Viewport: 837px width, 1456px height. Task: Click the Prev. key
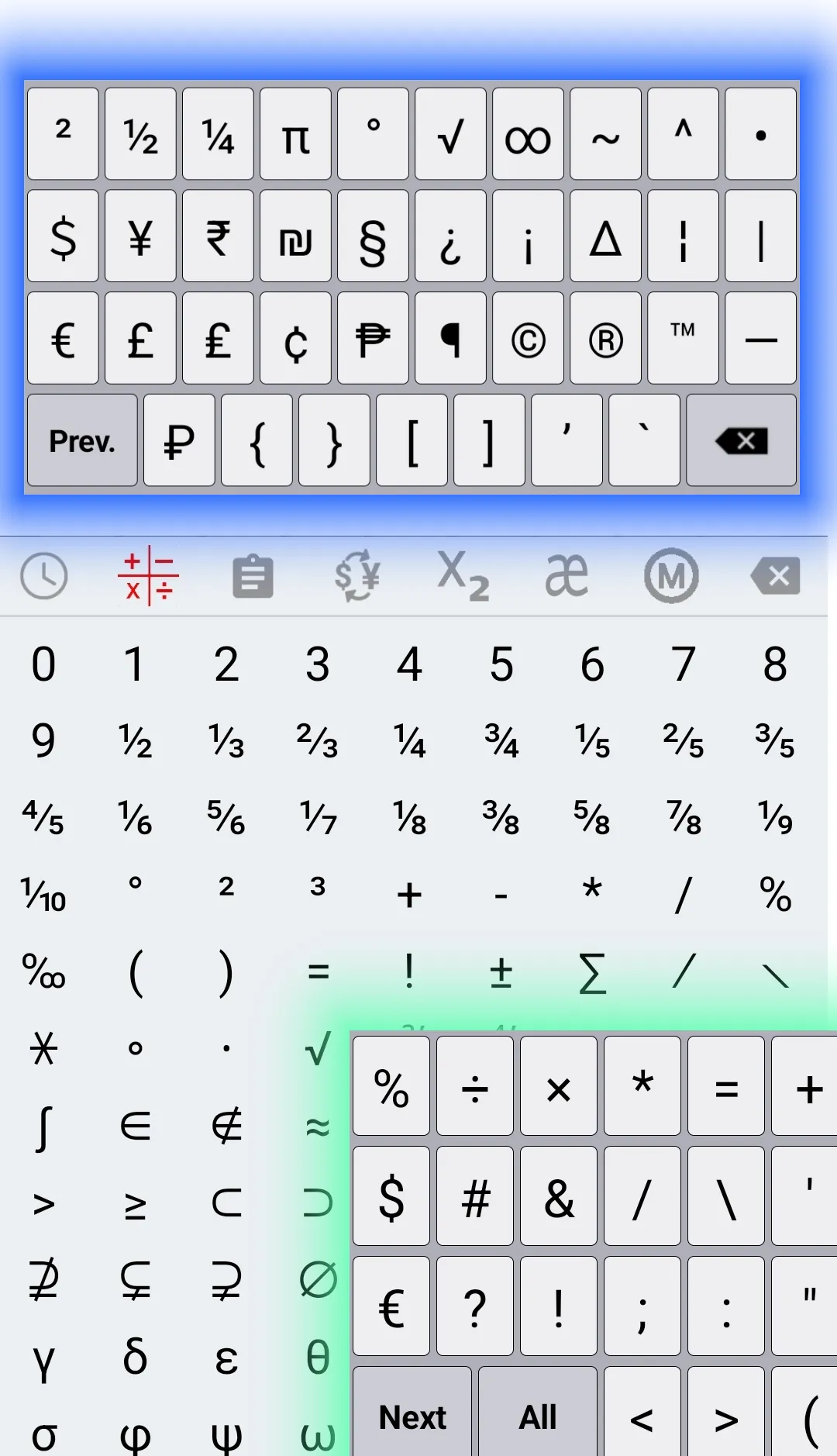pos(81,440)
